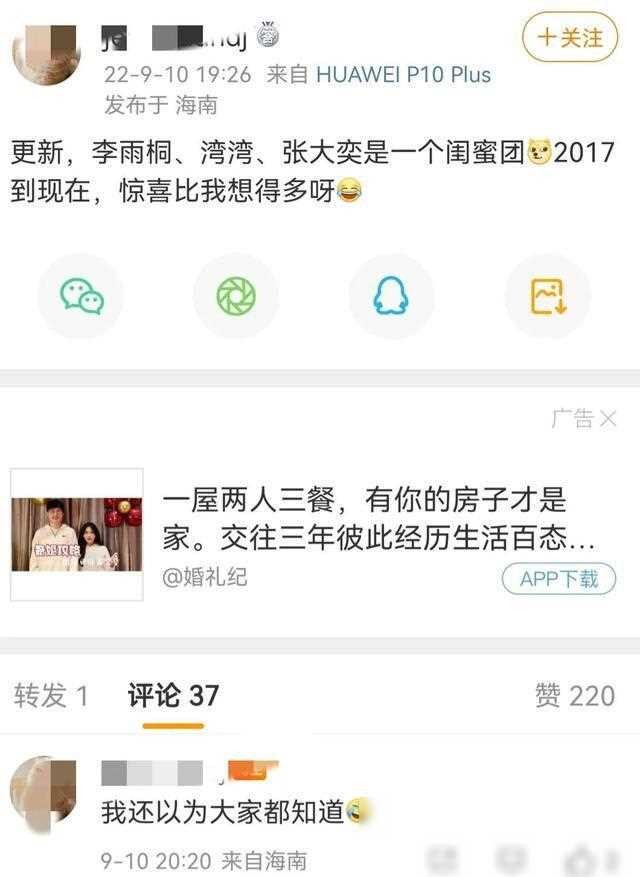Switch to the 赞 220 tab

575,696
